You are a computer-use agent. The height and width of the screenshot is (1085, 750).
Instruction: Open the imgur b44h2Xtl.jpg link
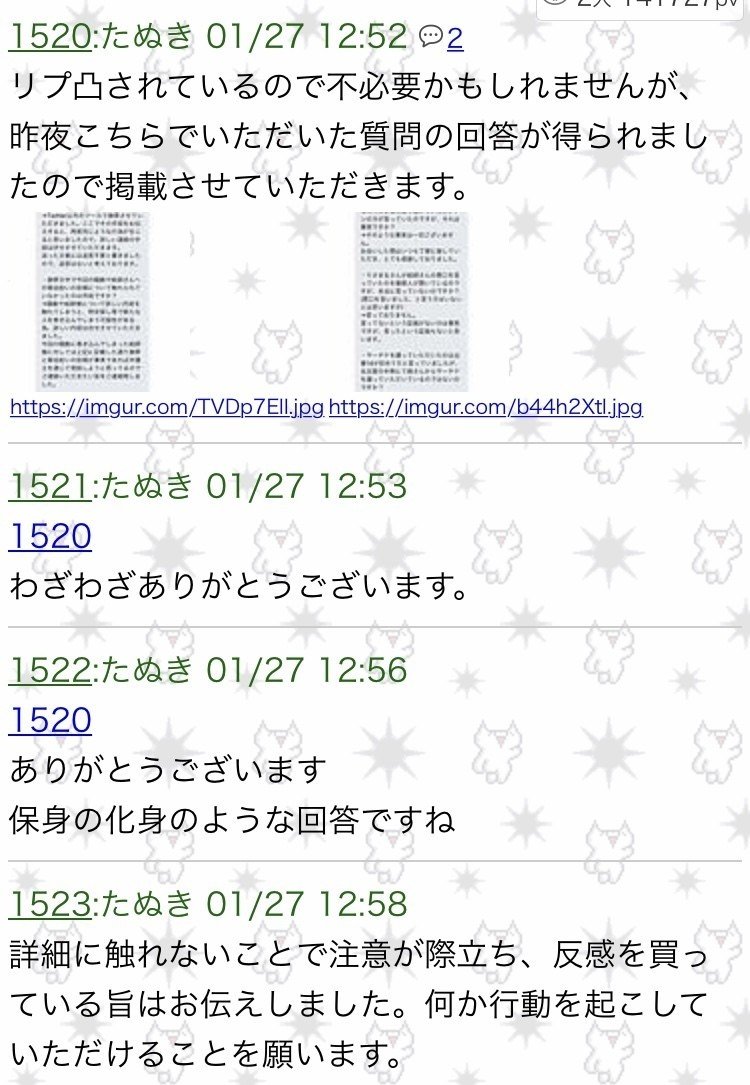pos(485,407)
